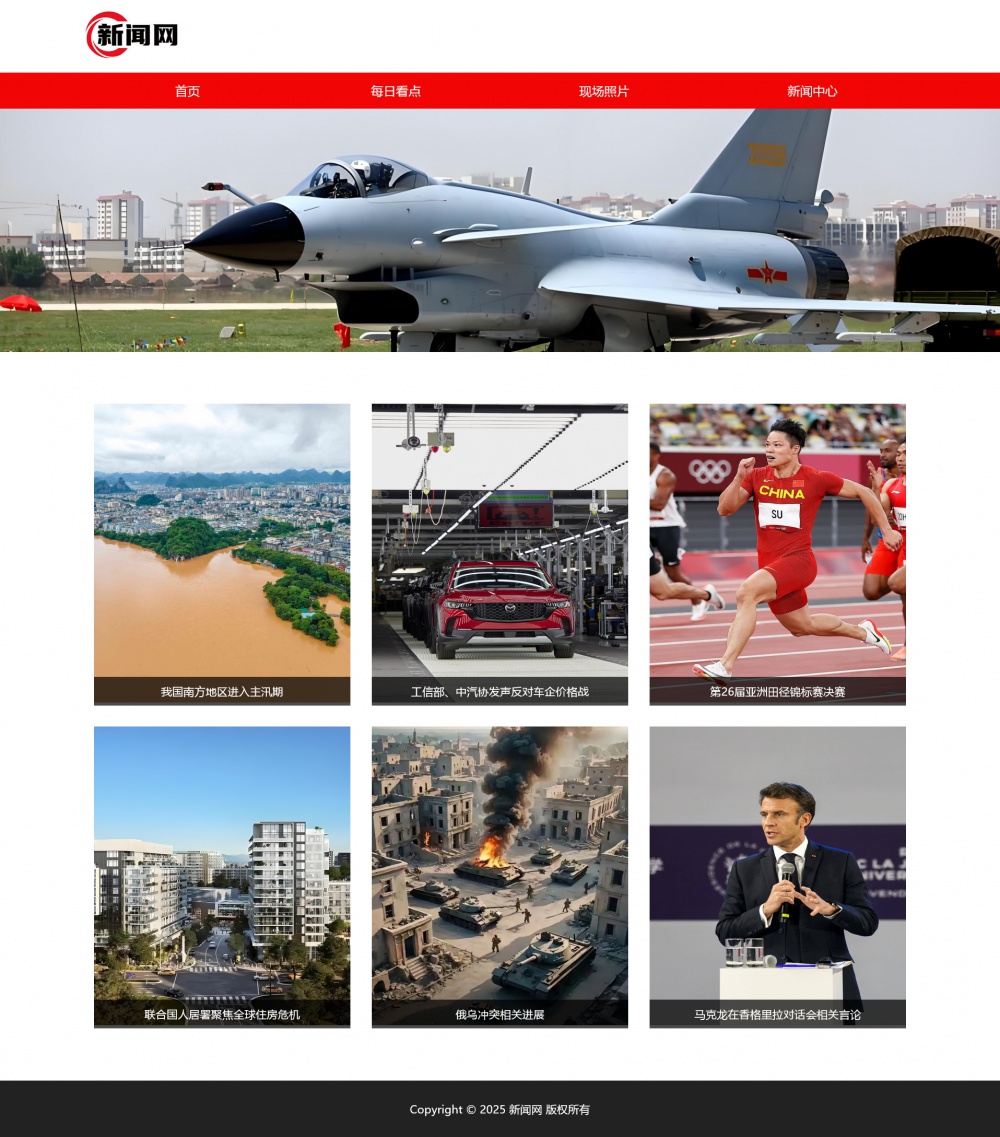Switch to 现场照片 page

point(604,91)
